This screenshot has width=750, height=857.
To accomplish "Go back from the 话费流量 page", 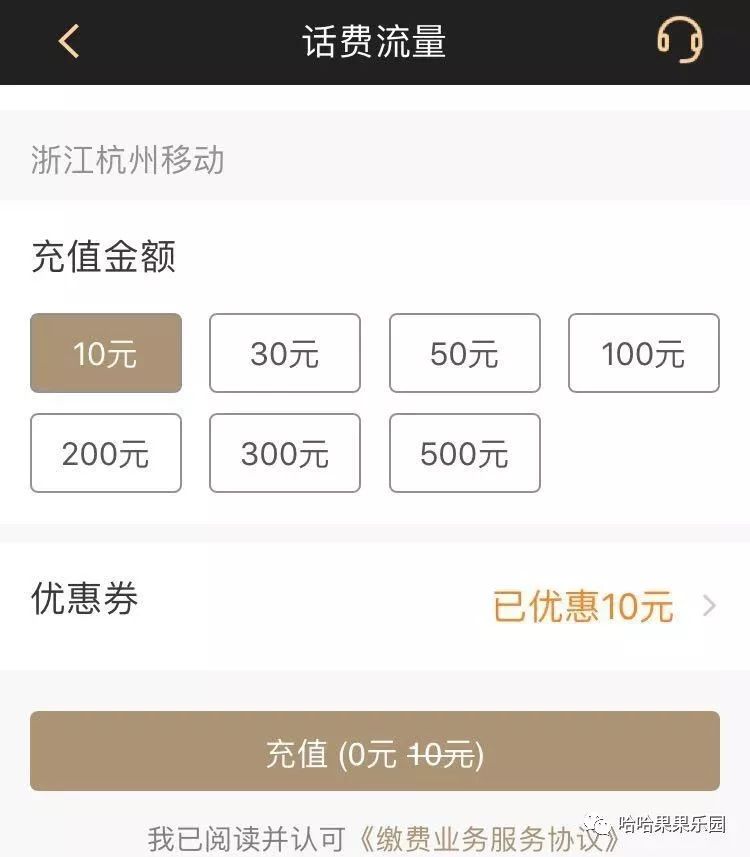I will pos(68,42).
